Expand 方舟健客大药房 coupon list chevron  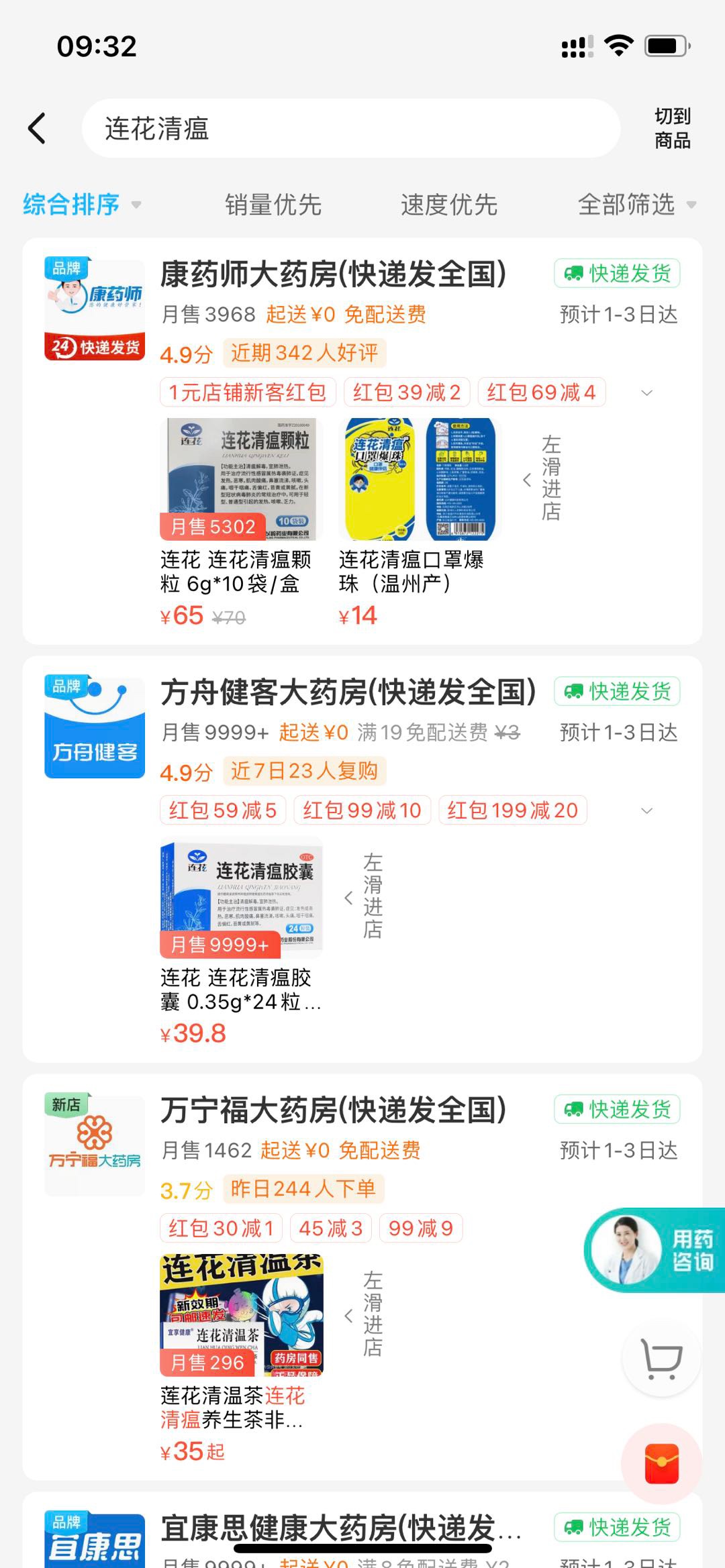(x=647, y=811)
